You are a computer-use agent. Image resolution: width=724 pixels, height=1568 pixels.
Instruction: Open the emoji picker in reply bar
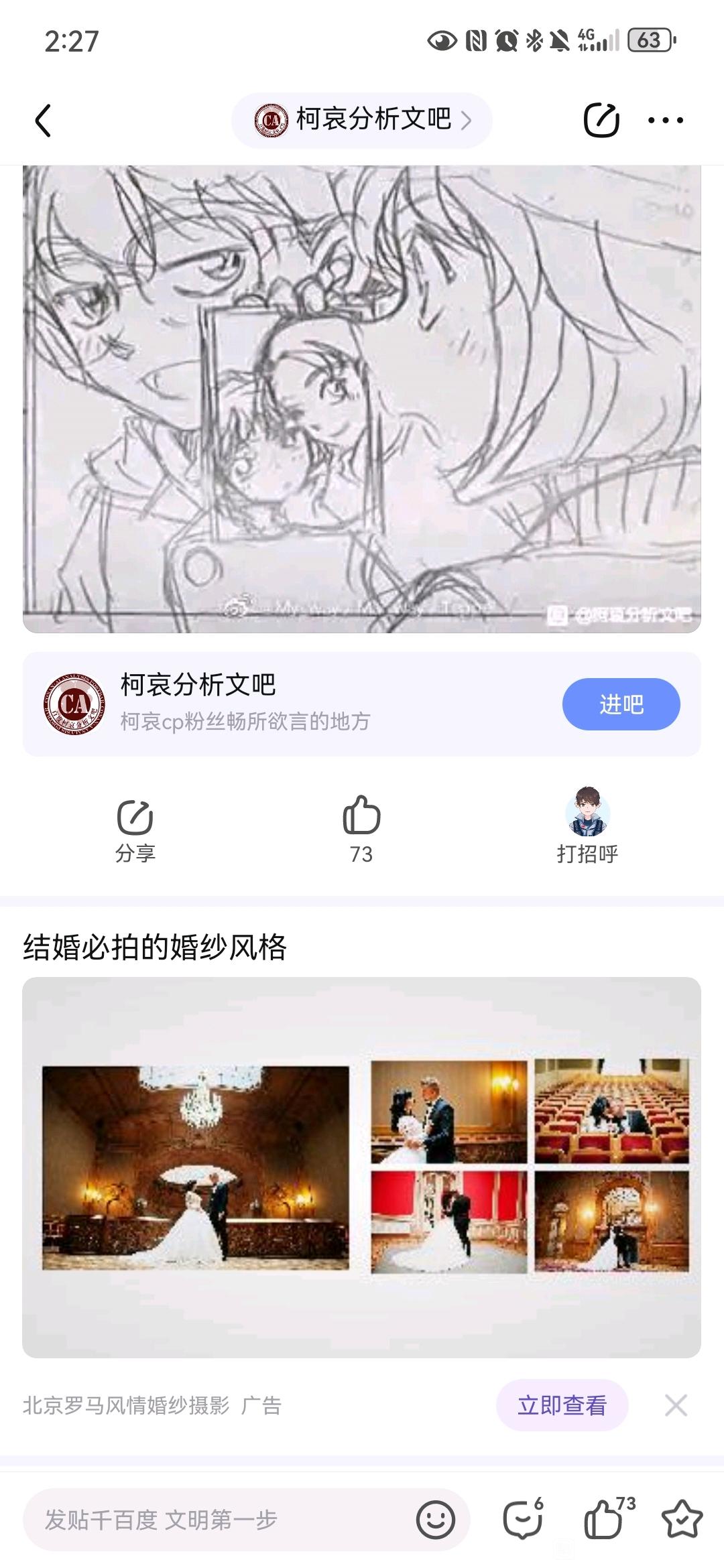tap(436, 1520)
